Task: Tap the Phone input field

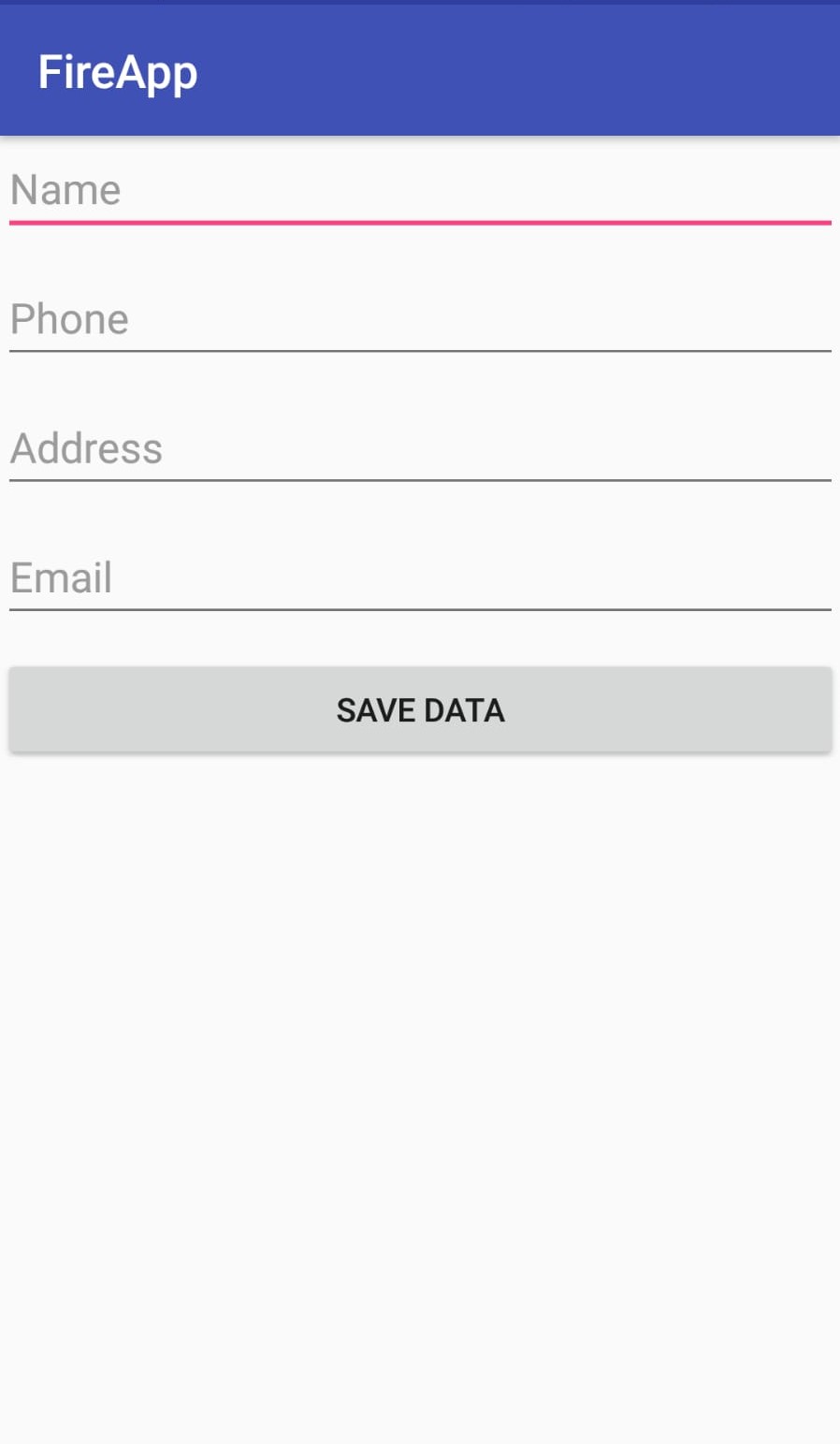Action: [420, 321]
